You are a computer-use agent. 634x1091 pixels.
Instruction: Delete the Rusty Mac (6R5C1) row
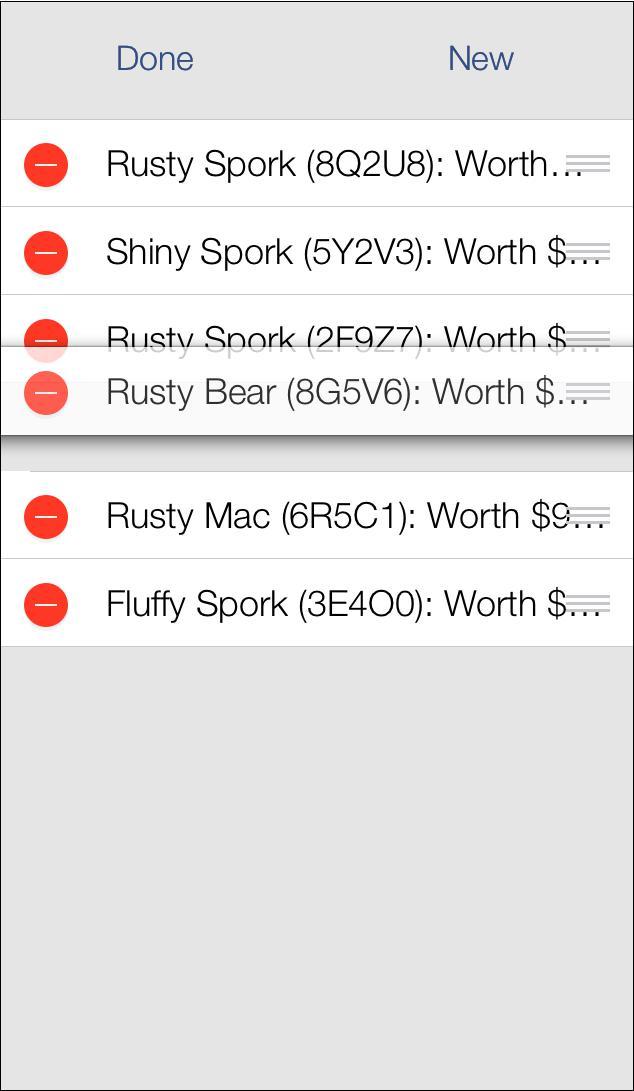(x=46, y=516)
